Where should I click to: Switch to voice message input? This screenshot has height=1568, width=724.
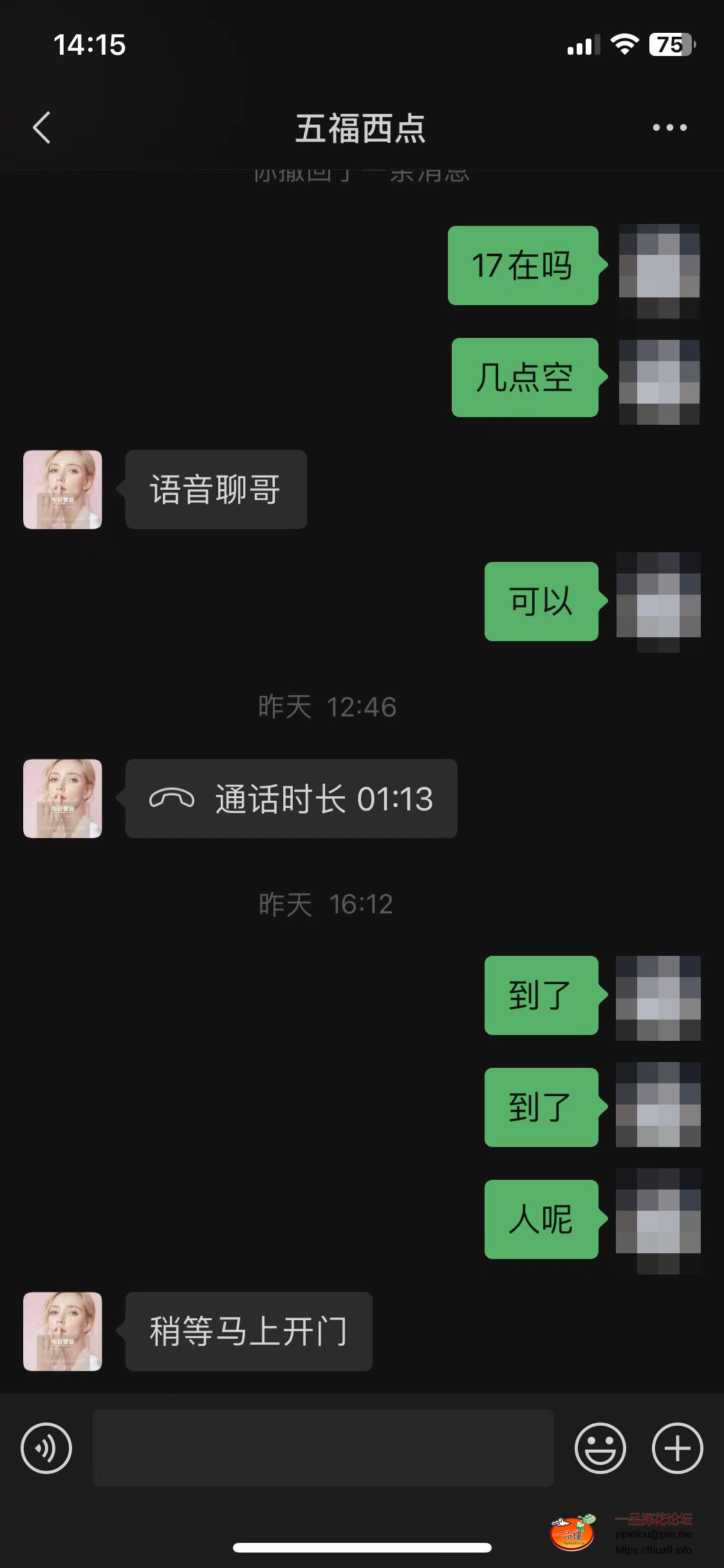point(46,1448)
